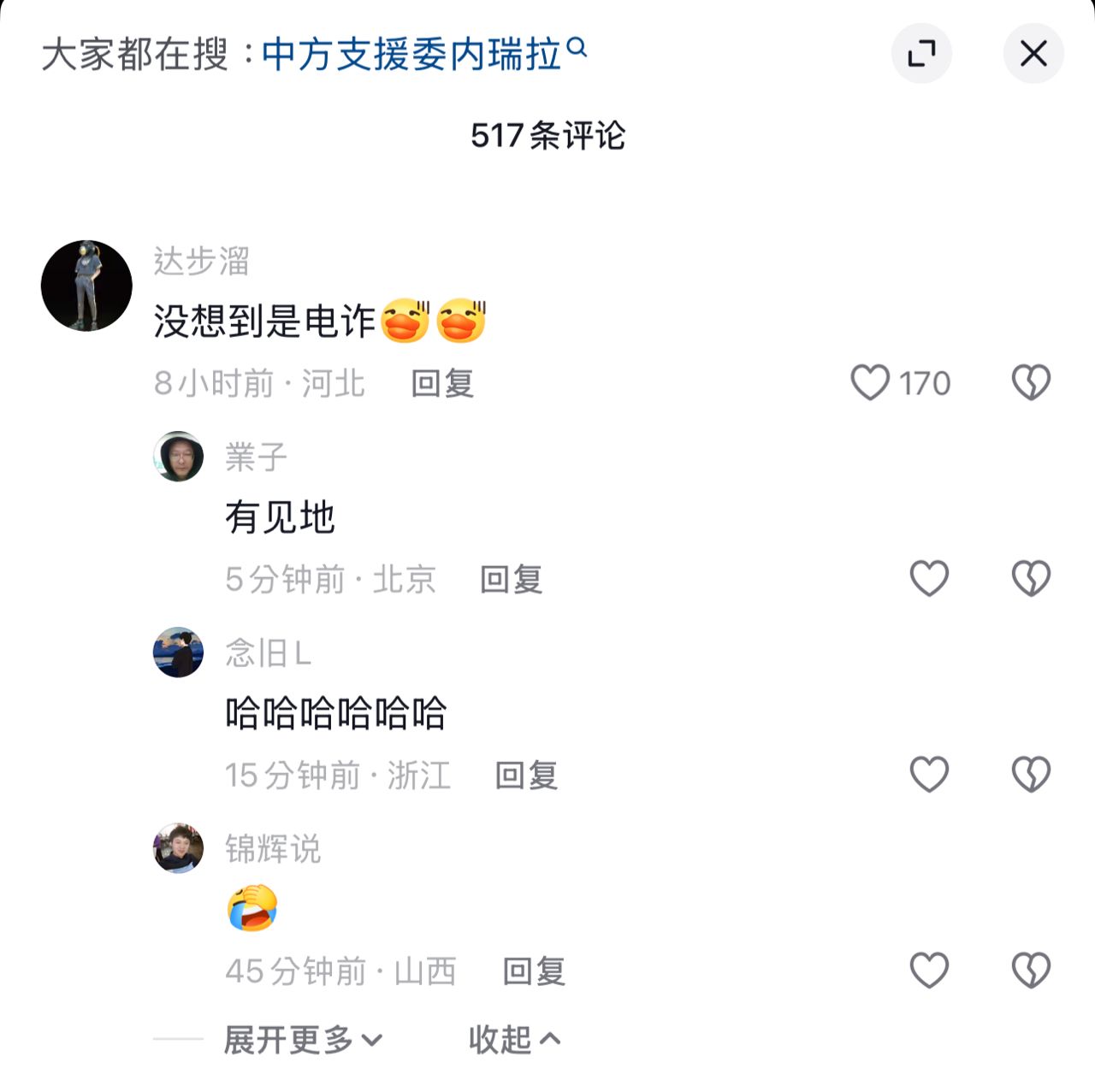Close the comments panel

coord(1033,54)
